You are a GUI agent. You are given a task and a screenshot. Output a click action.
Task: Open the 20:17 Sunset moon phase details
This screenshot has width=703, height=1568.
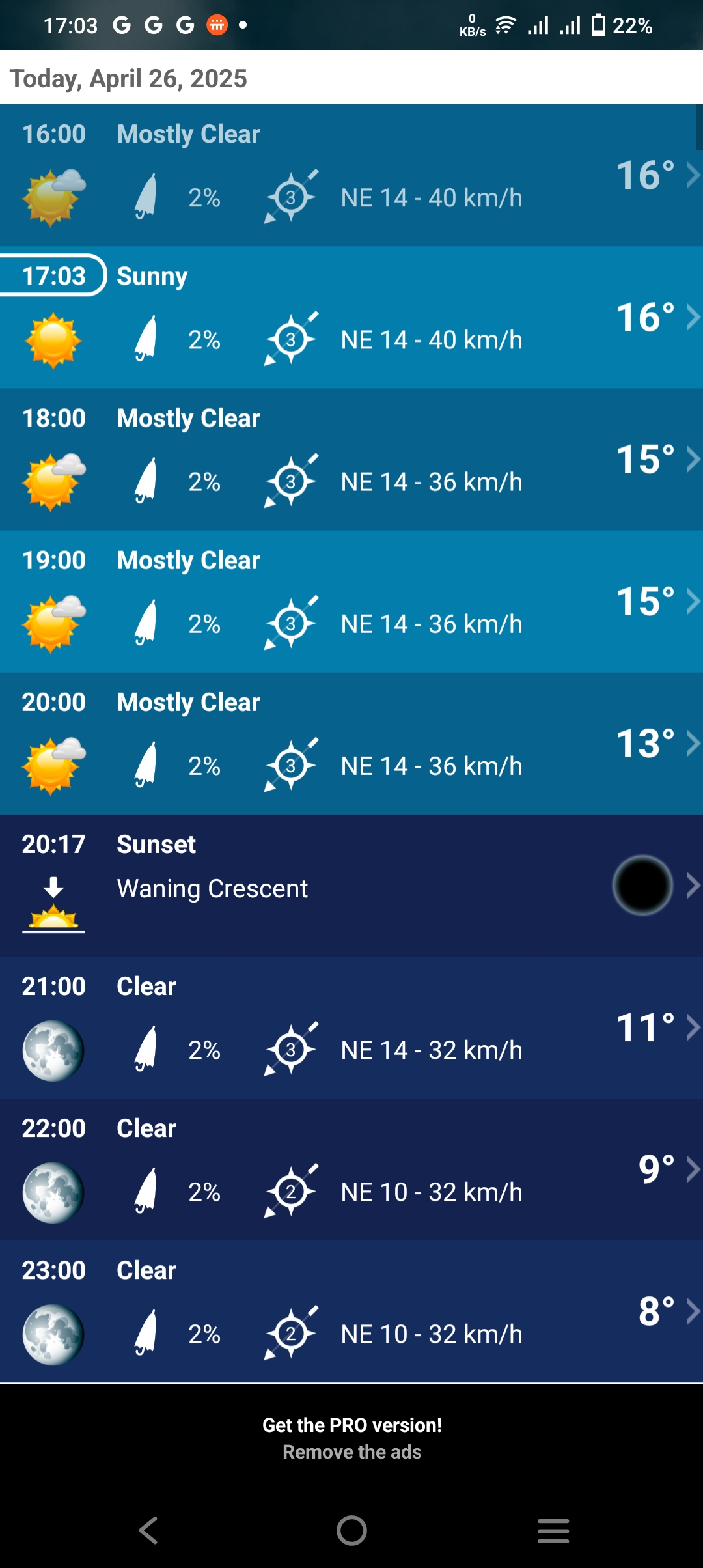point(351,885)
